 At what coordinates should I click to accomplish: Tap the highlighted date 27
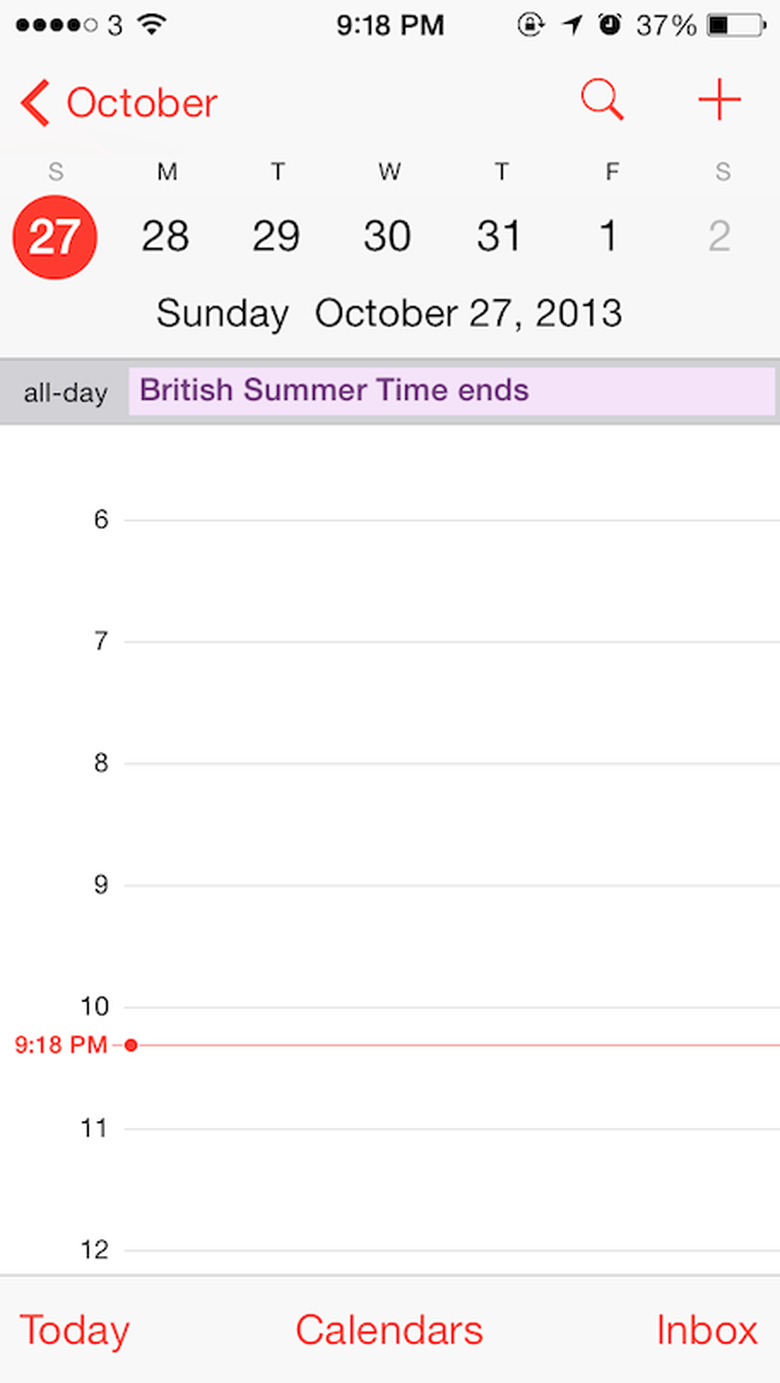[x=55, y=237]
